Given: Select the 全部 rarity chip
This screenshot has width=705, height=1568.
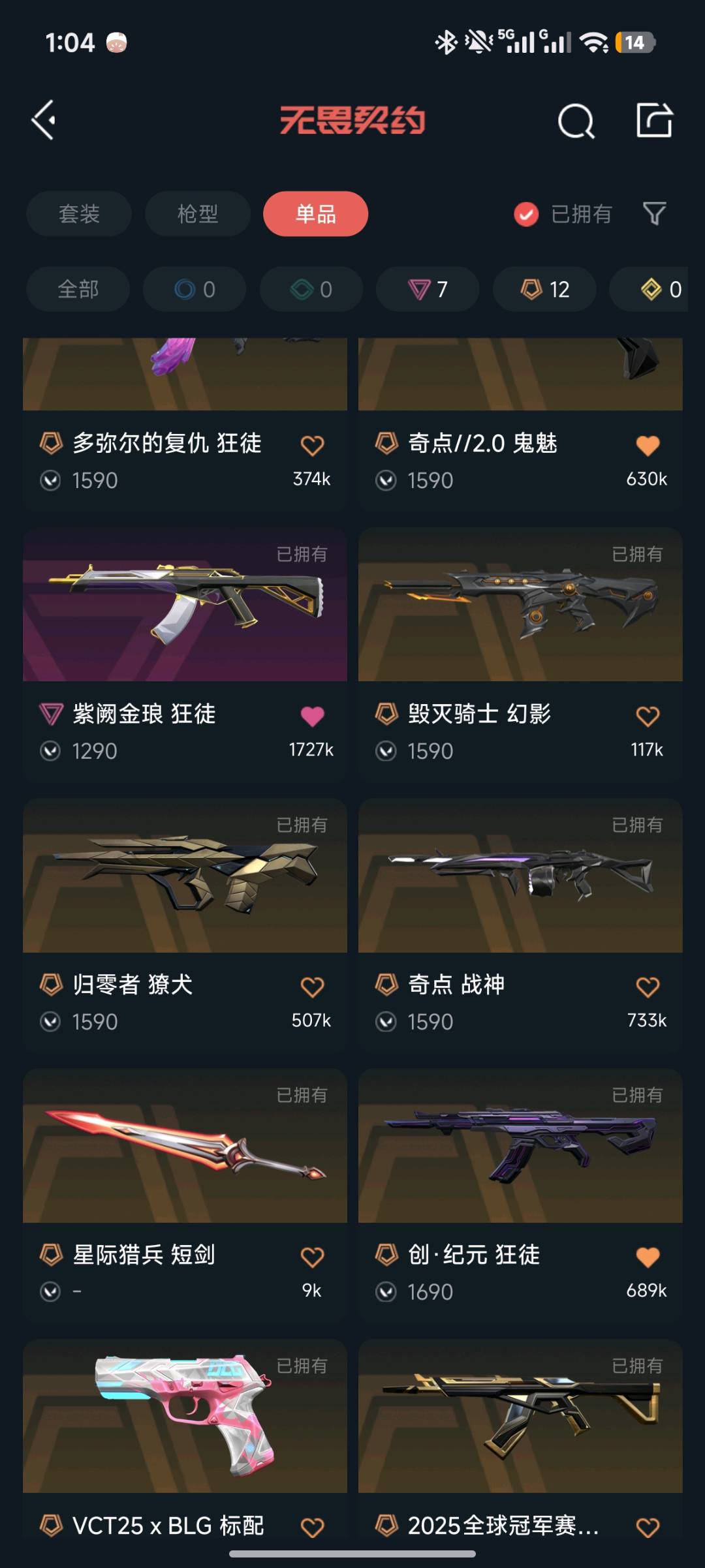Looking at the screenshot, I should 78,289.
